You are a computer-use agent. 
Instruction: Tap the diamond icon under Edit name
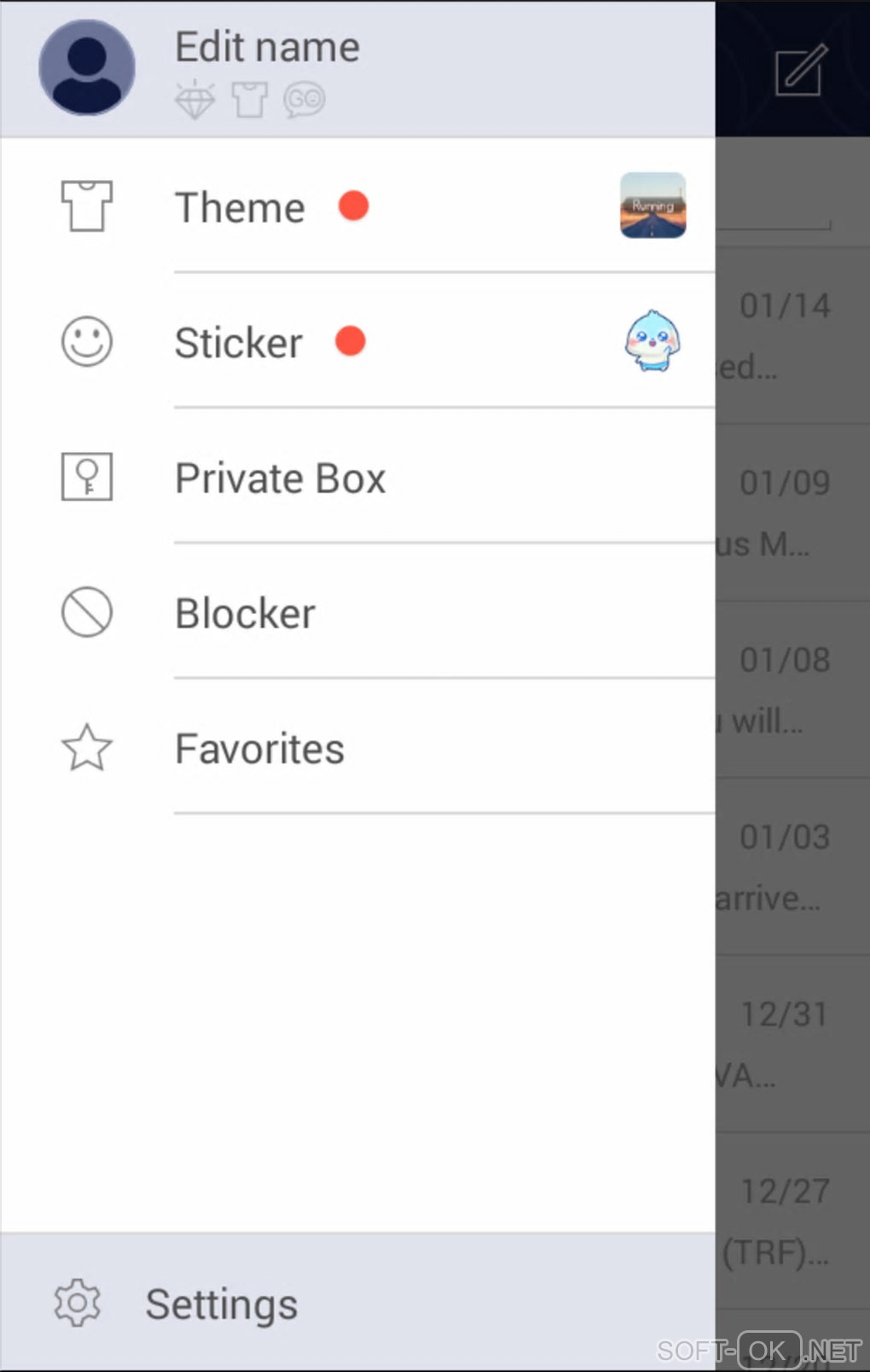tap(194, 101)
